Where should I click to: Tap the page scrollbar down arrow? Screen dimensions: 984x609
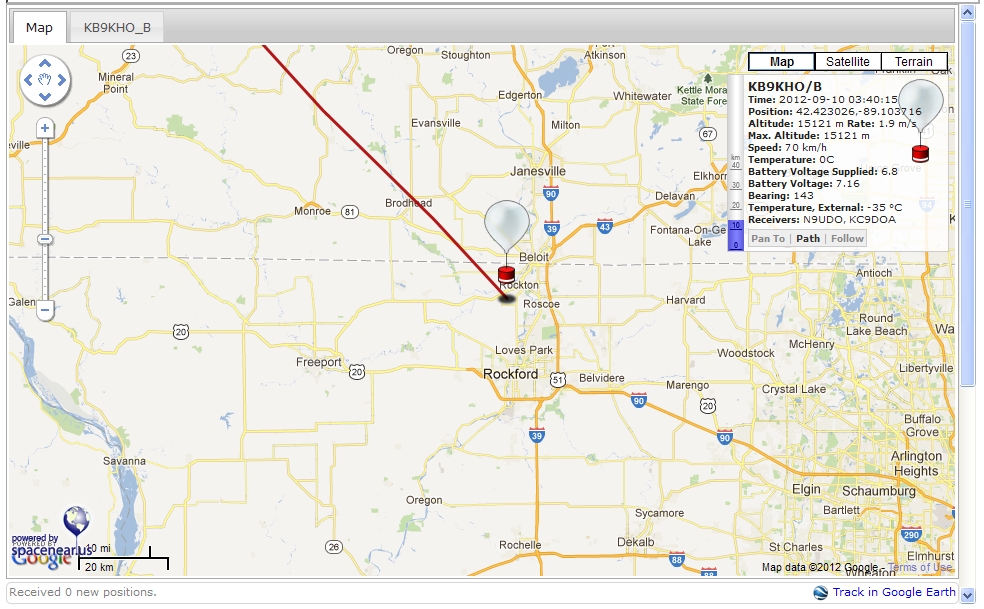[967, 595]
